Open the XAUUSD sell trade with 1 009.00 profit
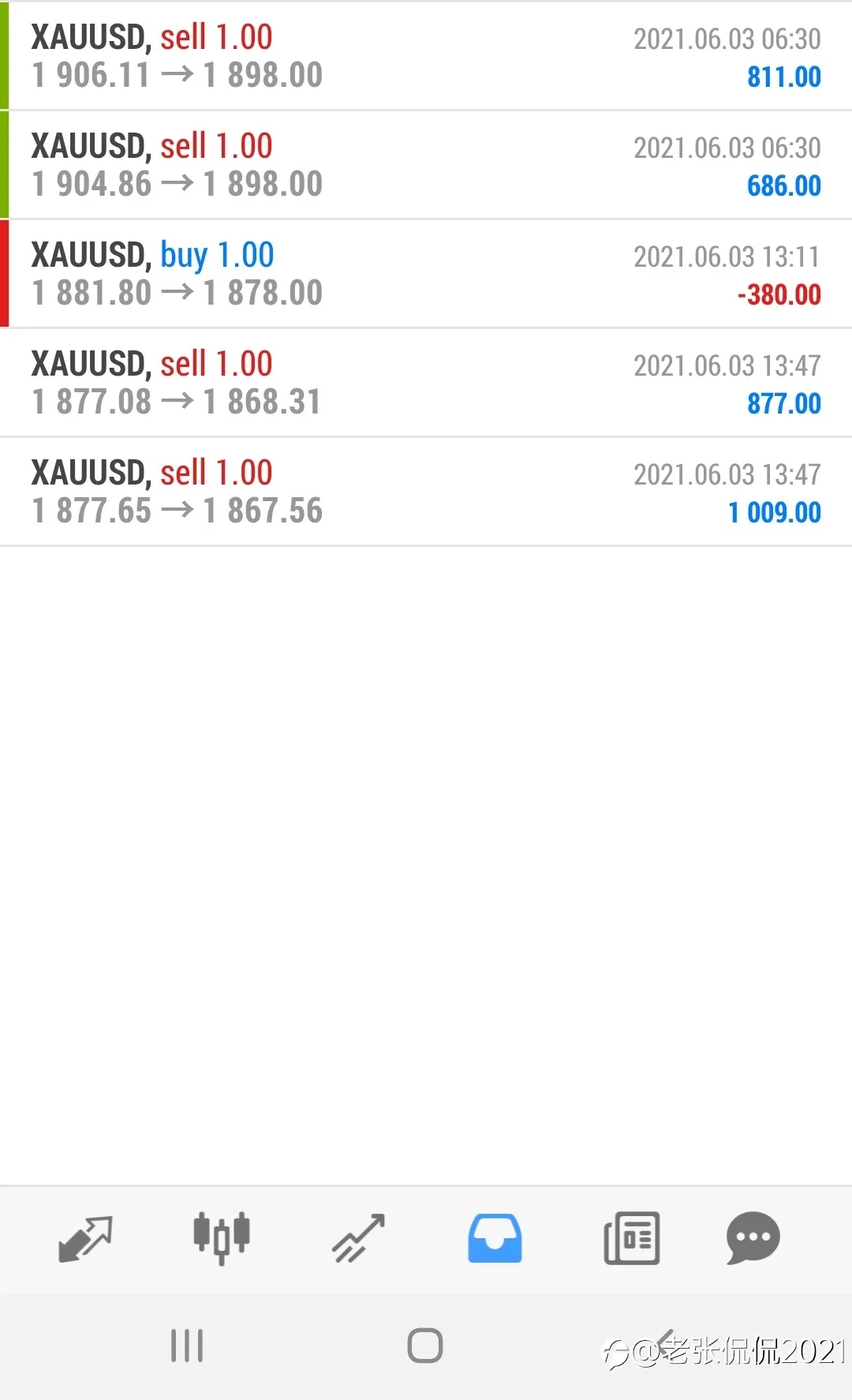 pyautogui.click(x=426, y=492)
